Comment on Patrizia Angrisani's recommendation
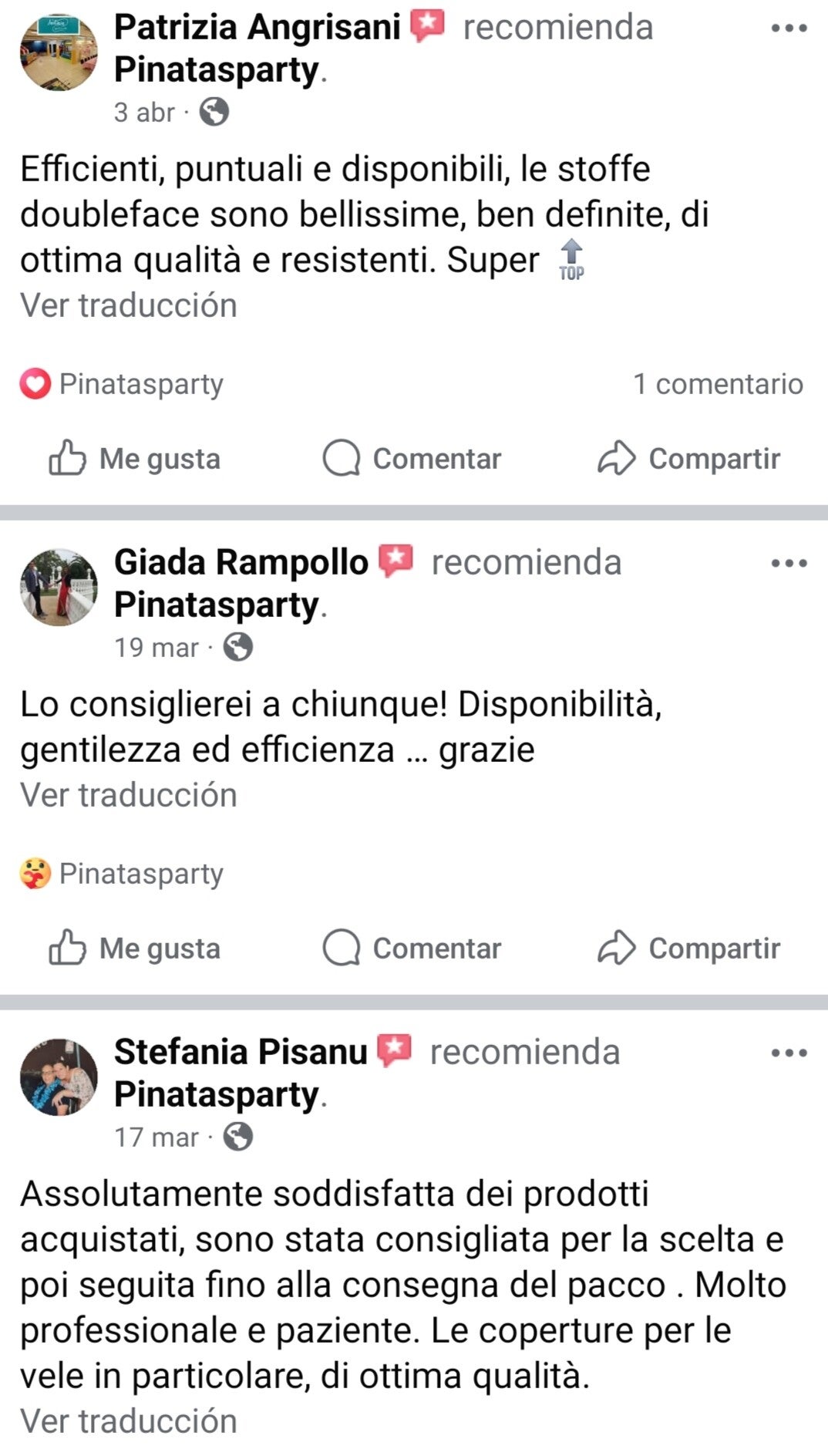828x1456 pixels. tap(412, 459)
